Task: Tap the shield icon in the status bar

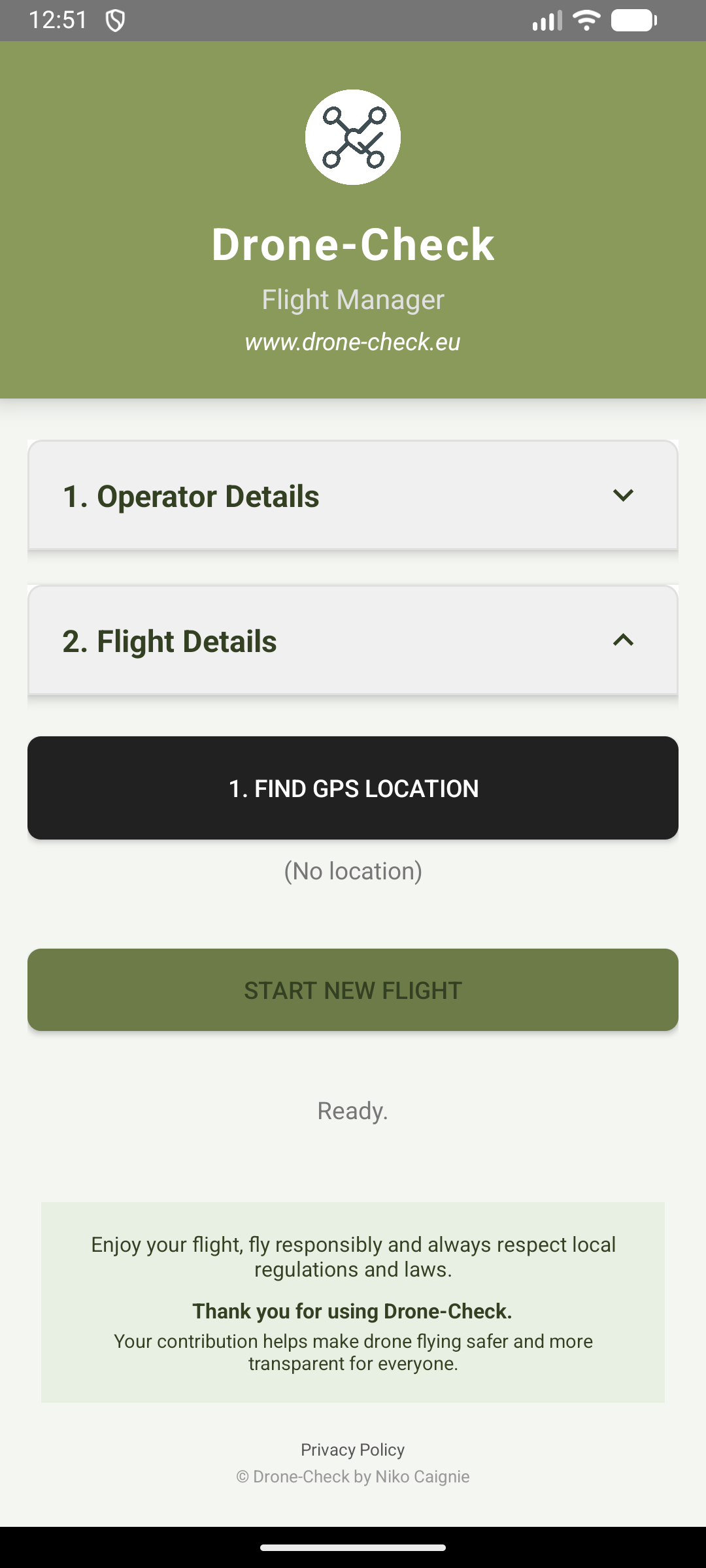Action: [x=114, y=20]
